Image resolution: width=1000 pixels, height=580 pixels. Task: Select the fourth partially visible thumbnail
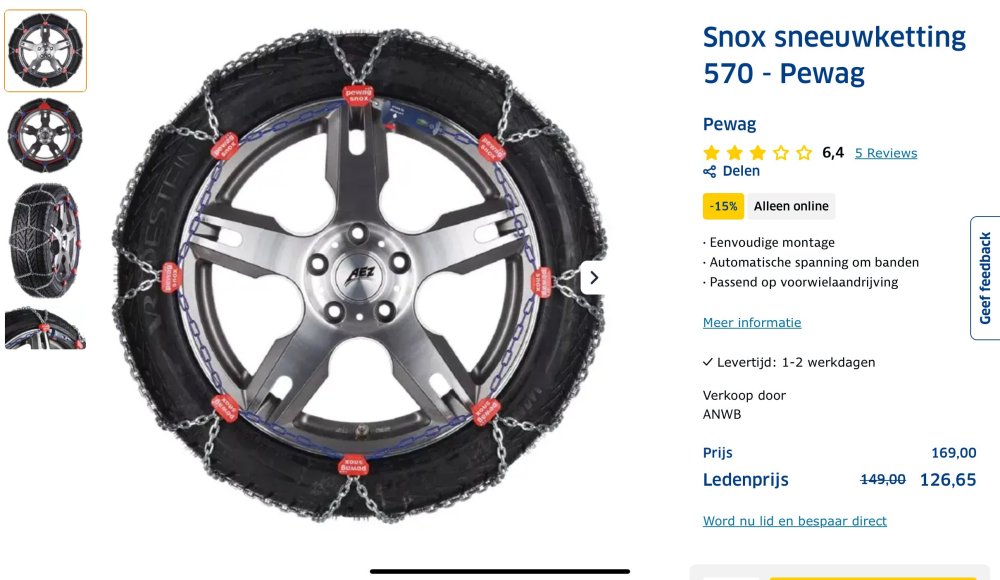45,328
